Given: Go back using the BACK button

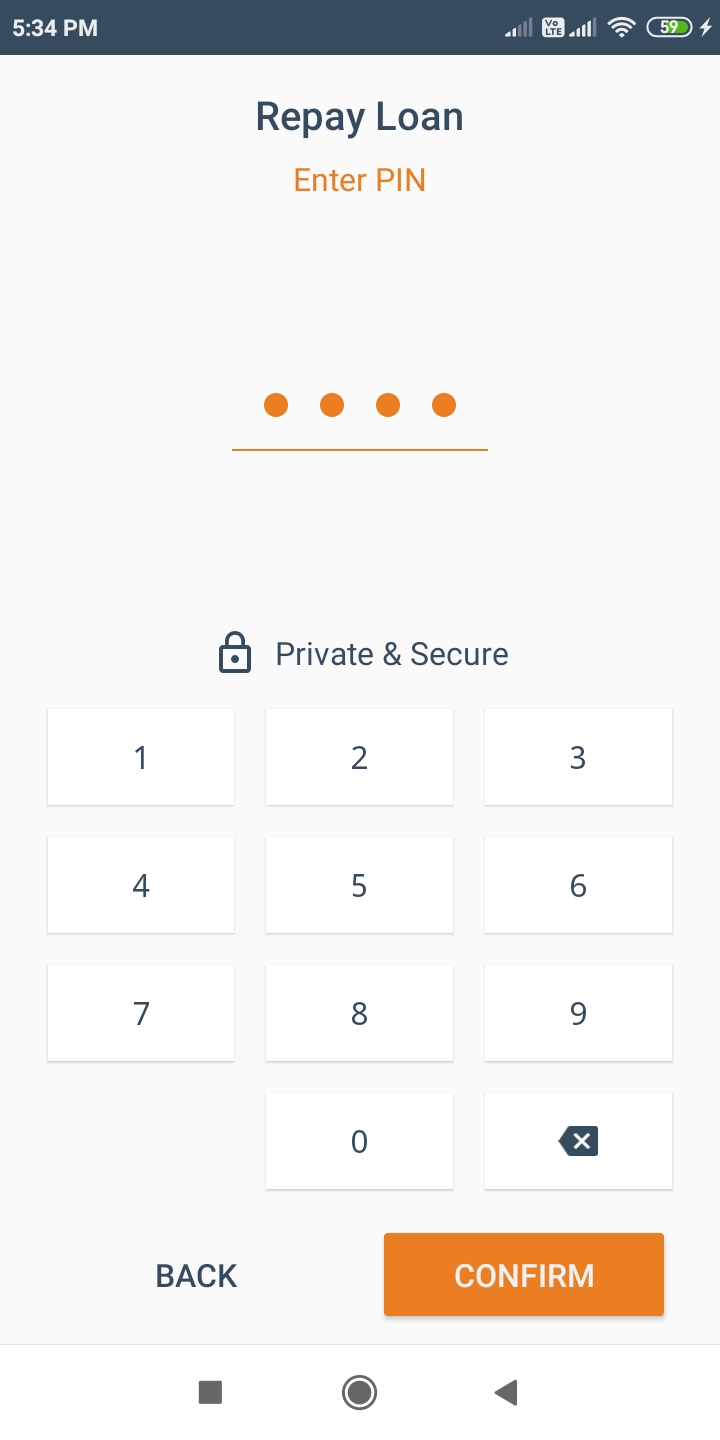Looking at the screenshot, I should [196, 1275].
